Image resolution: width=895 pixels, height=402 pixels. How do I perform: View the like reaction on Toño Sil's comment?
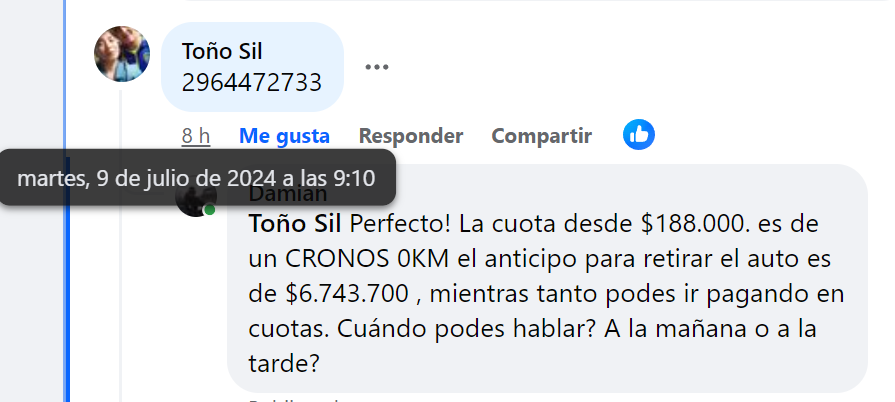click(x=638, y=135)
